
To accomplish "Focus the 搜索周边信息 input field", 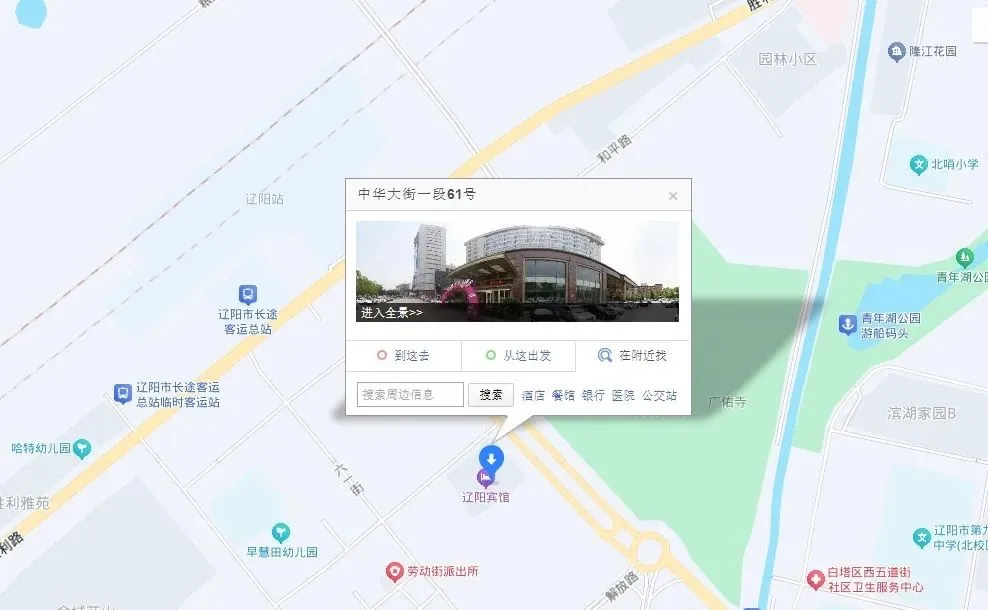I will point(410,394).
